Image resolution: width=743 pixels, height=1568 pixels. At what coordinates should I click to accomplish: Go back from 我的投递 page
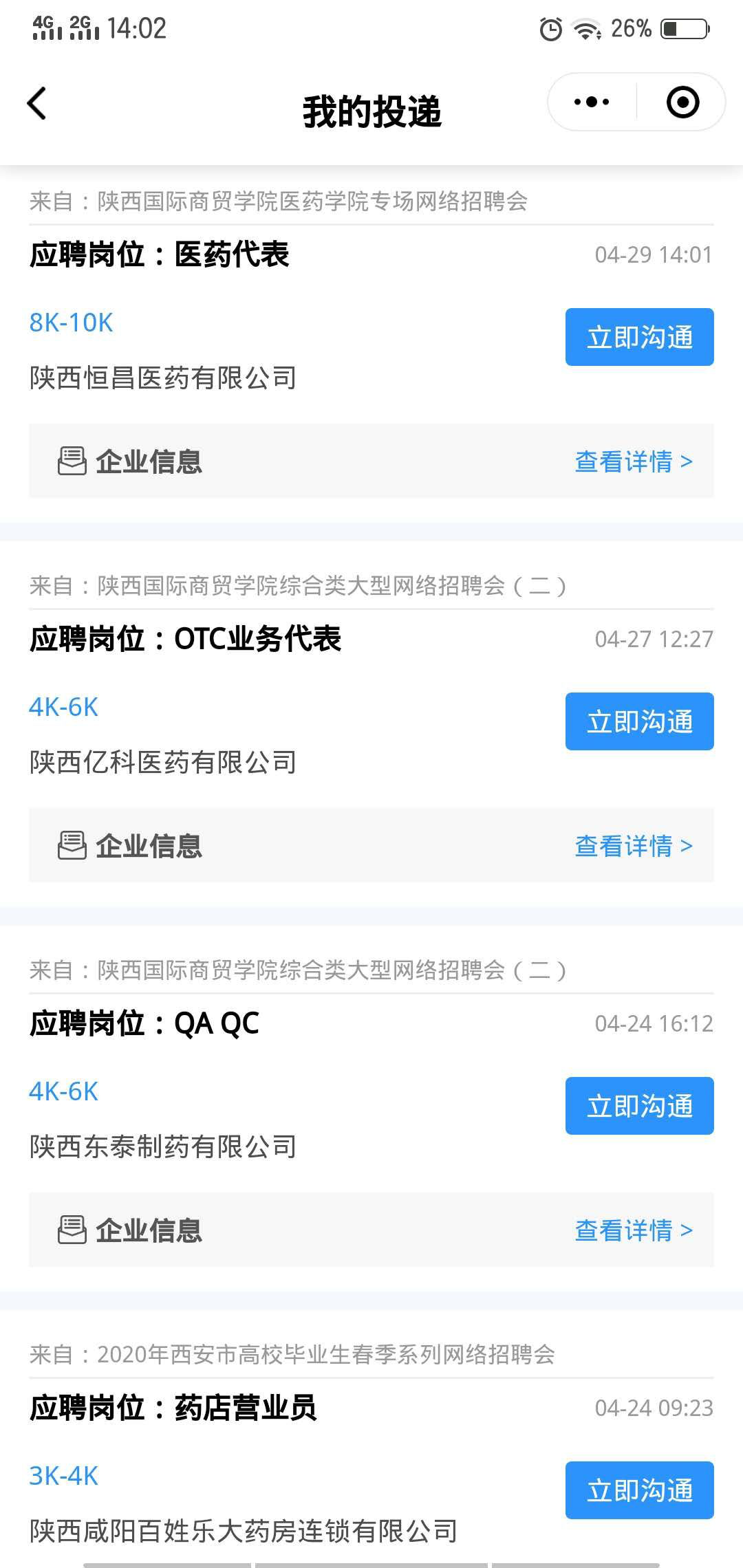(x=37, y=104)
